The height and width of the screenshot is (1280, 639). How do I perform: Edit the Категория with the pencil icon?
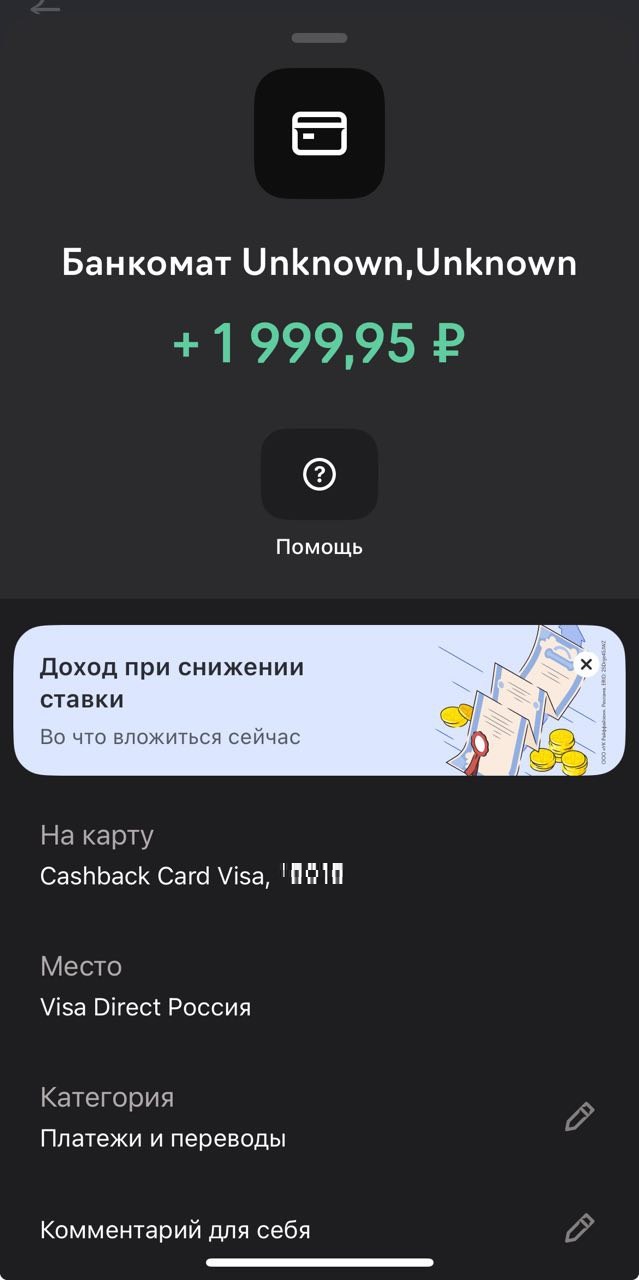(579, 1117)
